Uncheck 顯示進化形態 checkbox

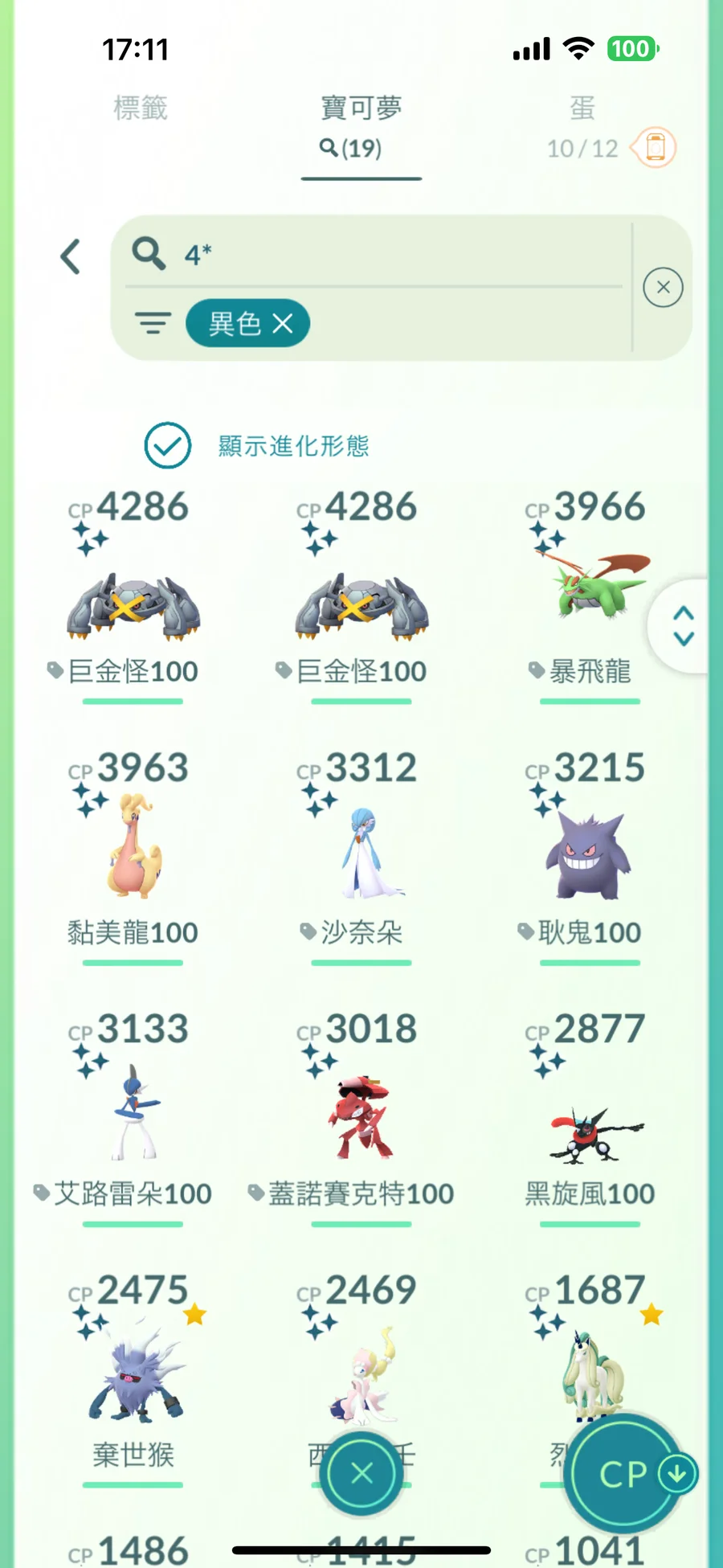[168, 445]
